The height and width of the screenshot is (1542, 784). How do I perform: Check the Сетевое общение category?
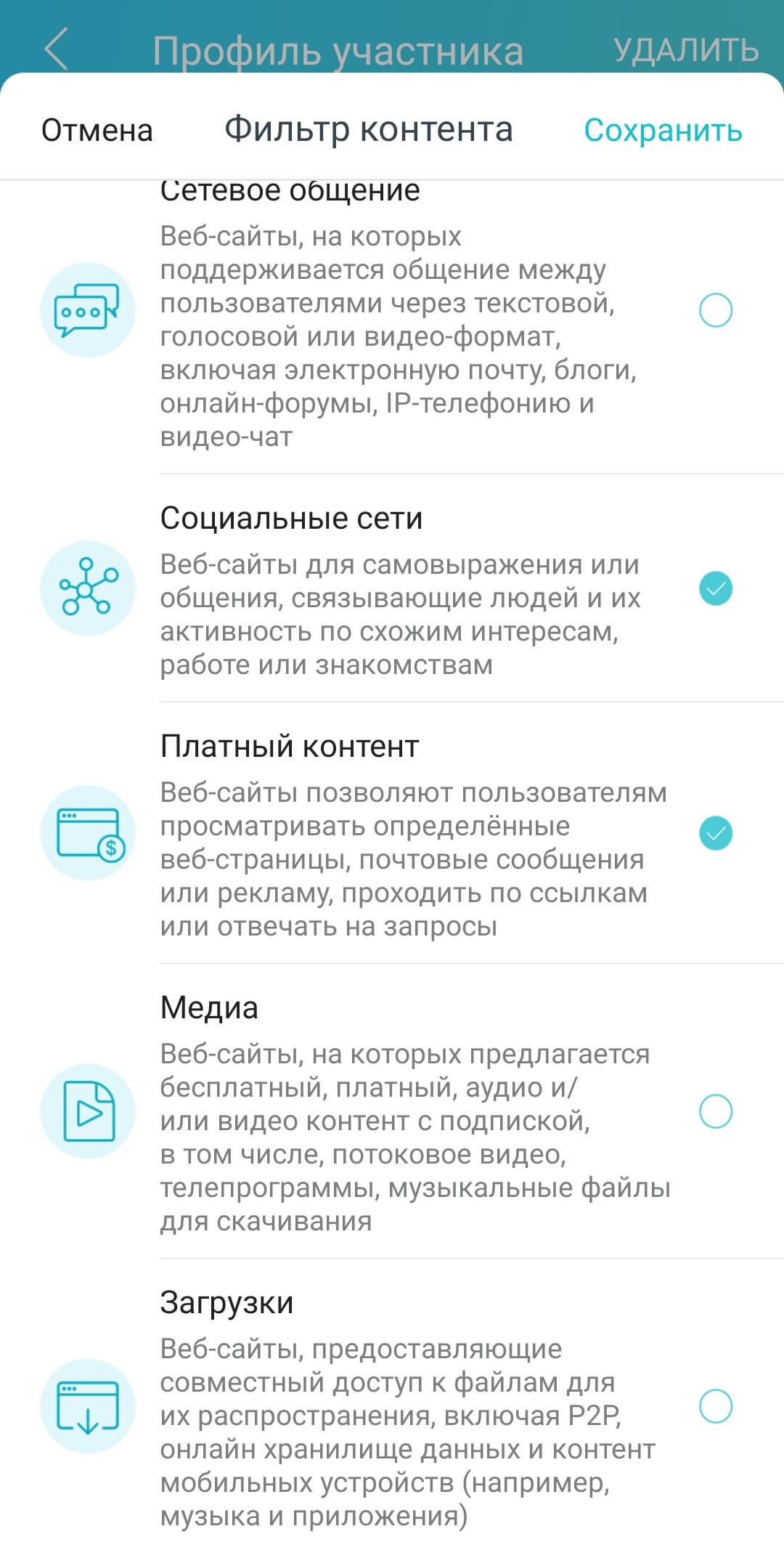pyautogui.click(x=715, y=310)
